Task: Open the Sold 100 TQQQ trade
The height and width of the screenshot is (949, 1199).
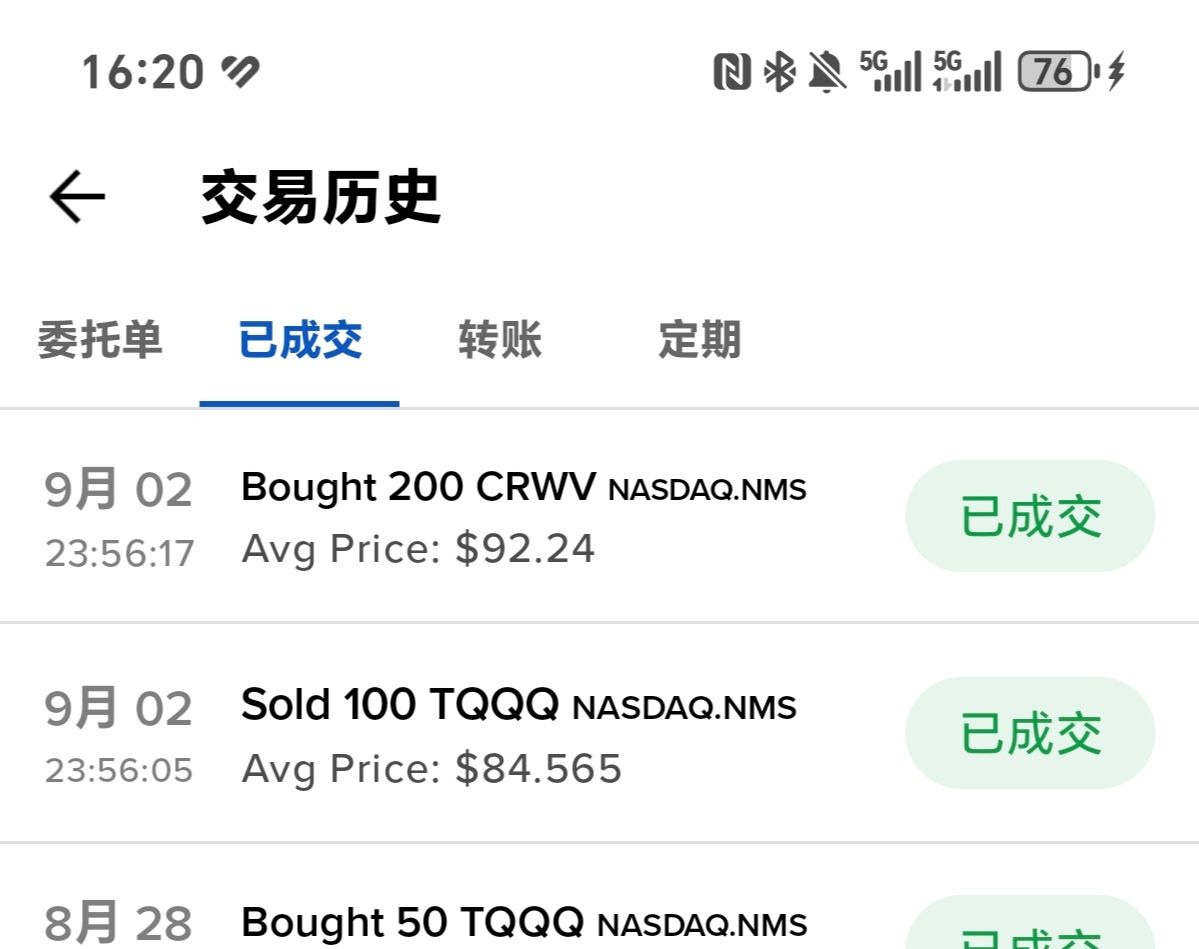Action: click(518, 734)
